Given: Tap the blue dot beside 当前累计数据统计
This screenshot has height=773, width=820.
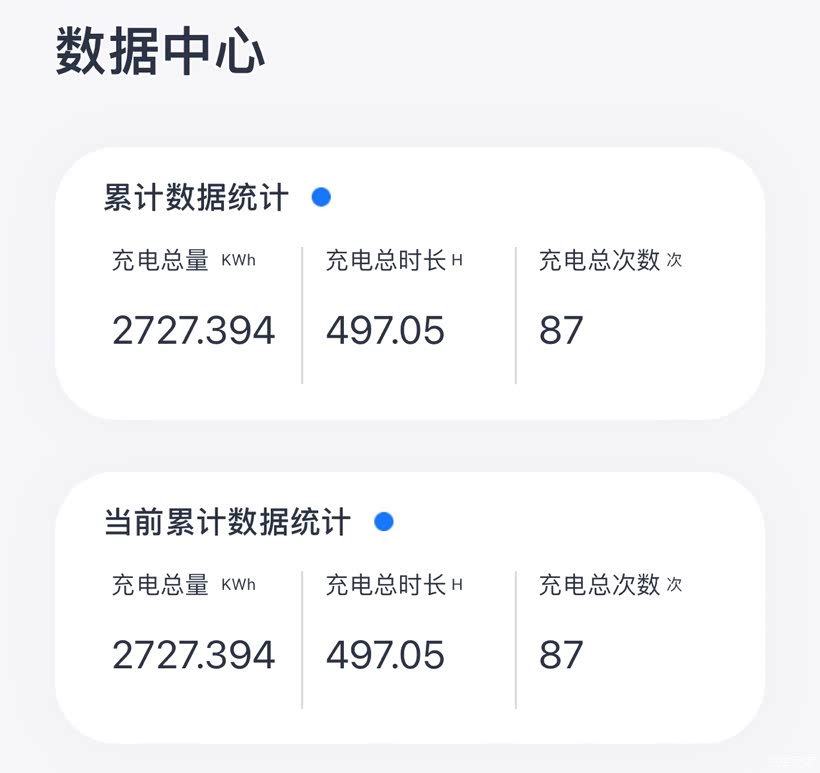Looking at the screenshot, I should [383, 521].
